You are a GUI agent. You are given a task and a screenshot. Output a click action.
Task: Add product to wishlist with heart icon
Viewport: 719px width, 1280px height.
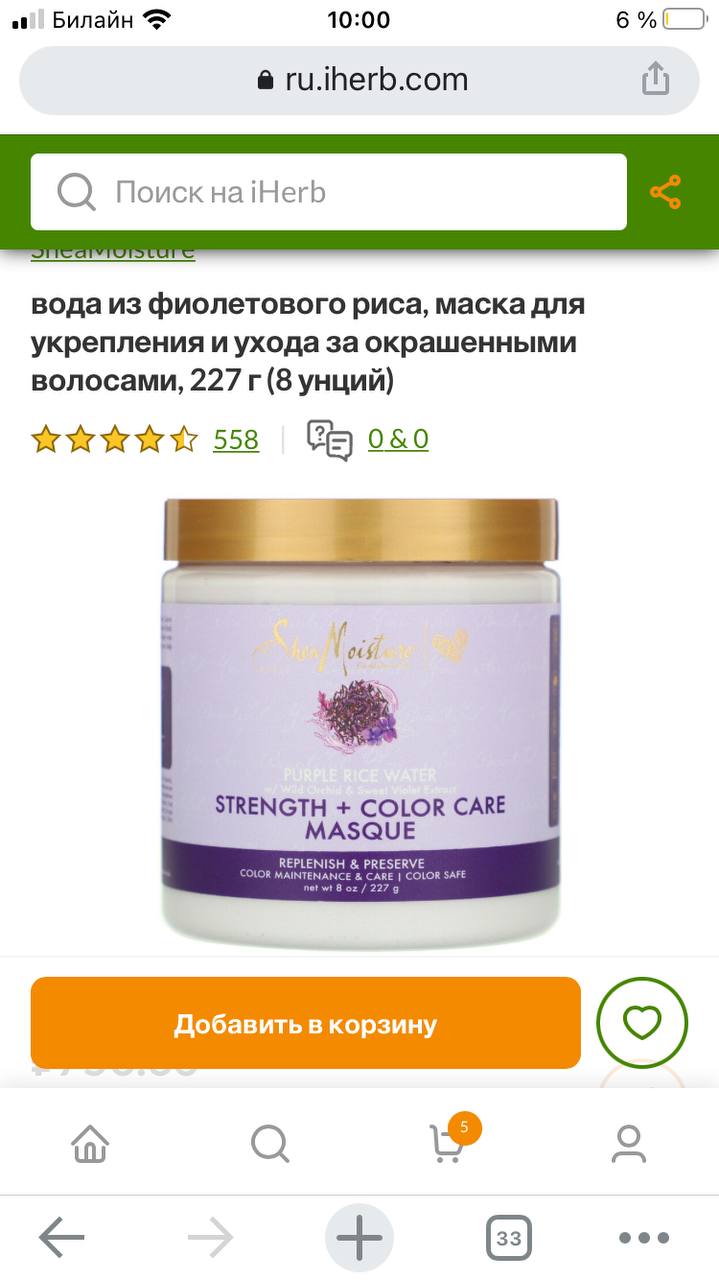tap(642, 1023)
